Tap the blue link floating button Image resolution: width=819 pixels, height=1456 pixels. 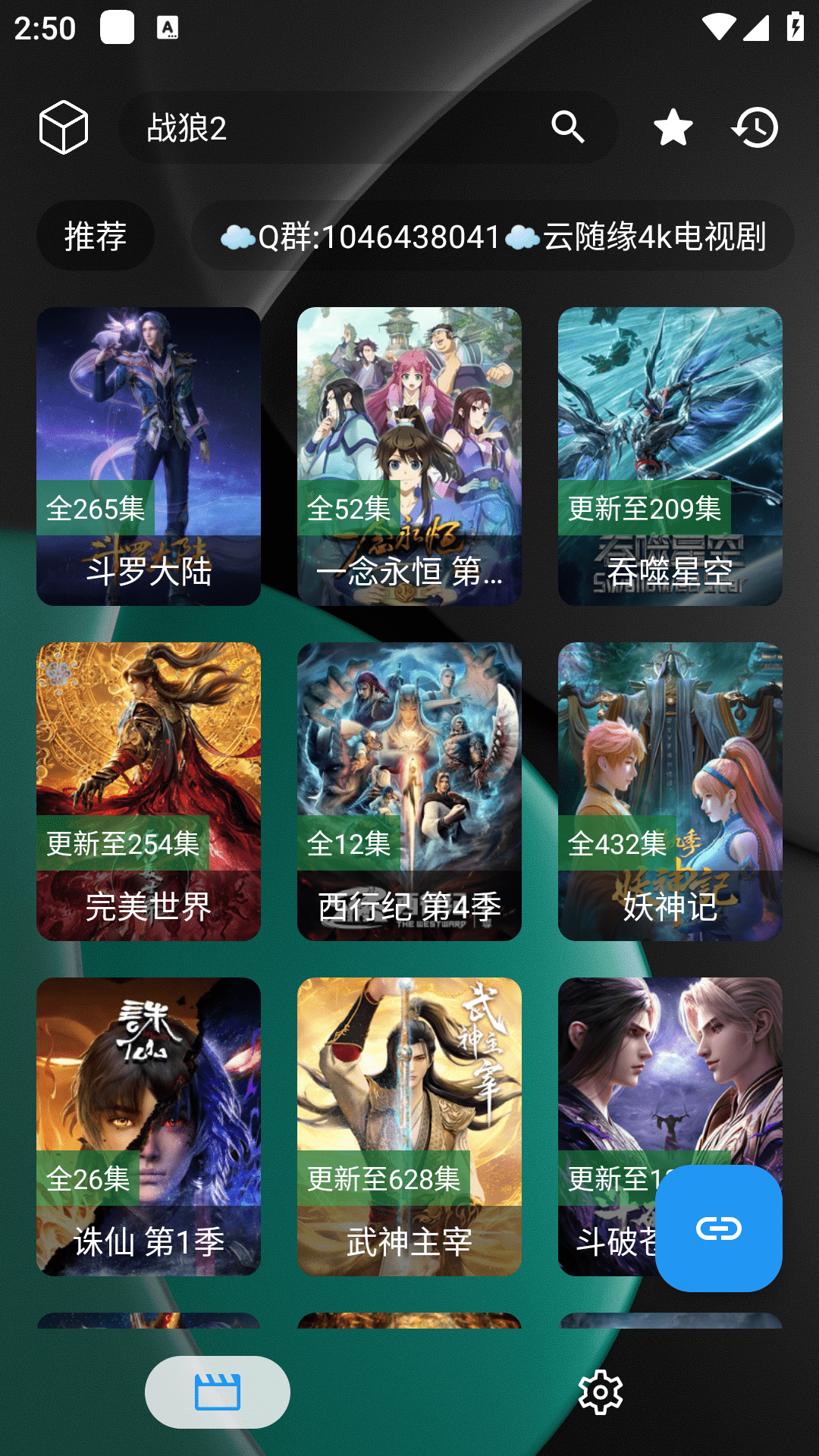pos(718,1228)
